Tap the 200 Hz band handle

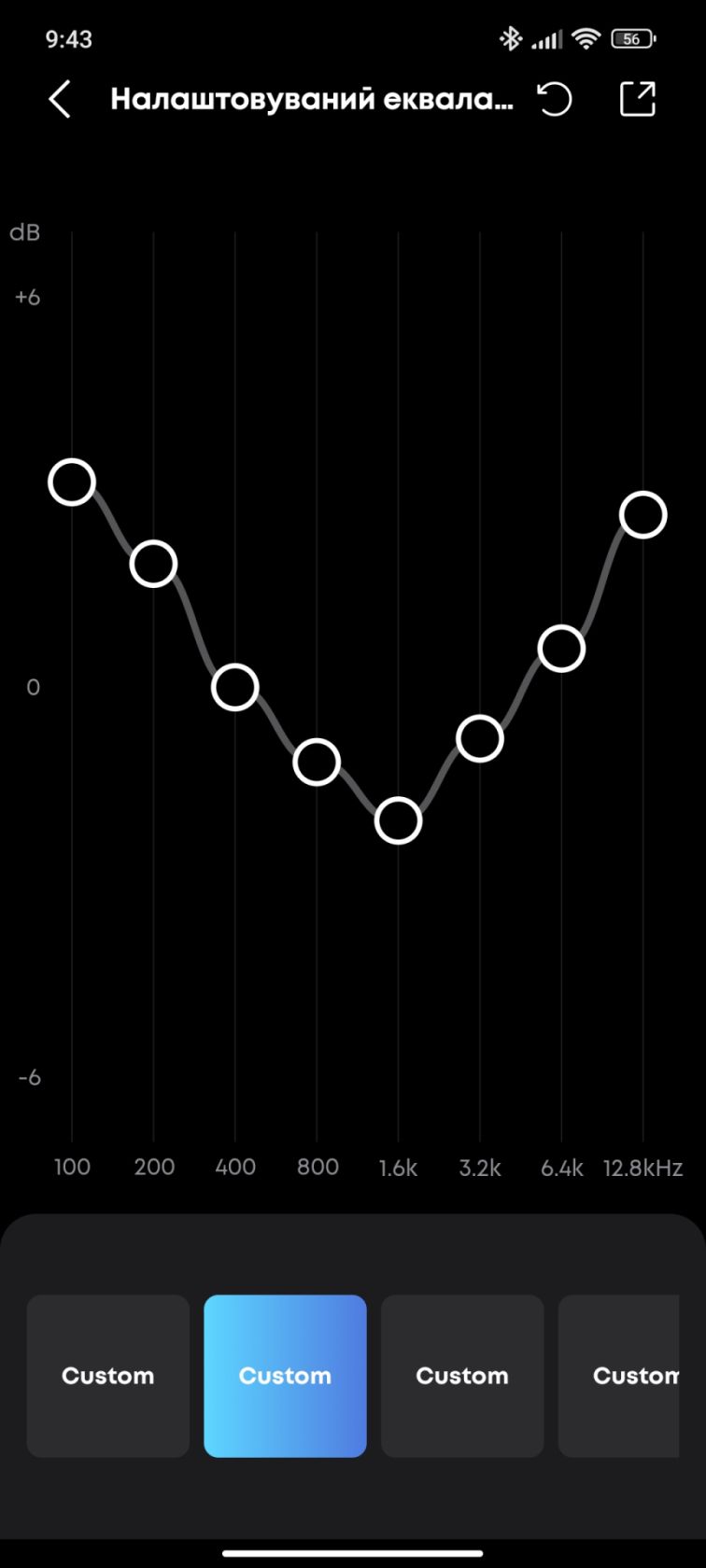point(154,564)
